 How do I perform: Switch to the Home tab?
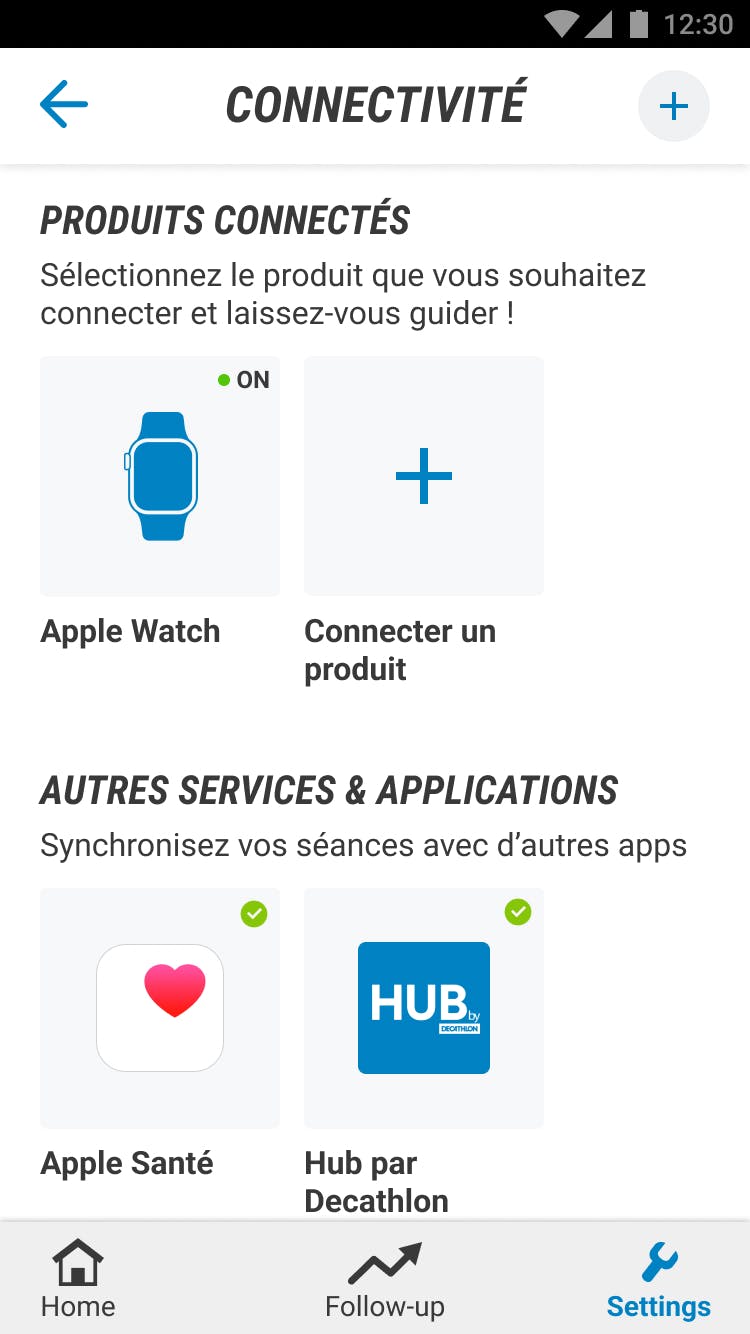tap(78, 1279)
